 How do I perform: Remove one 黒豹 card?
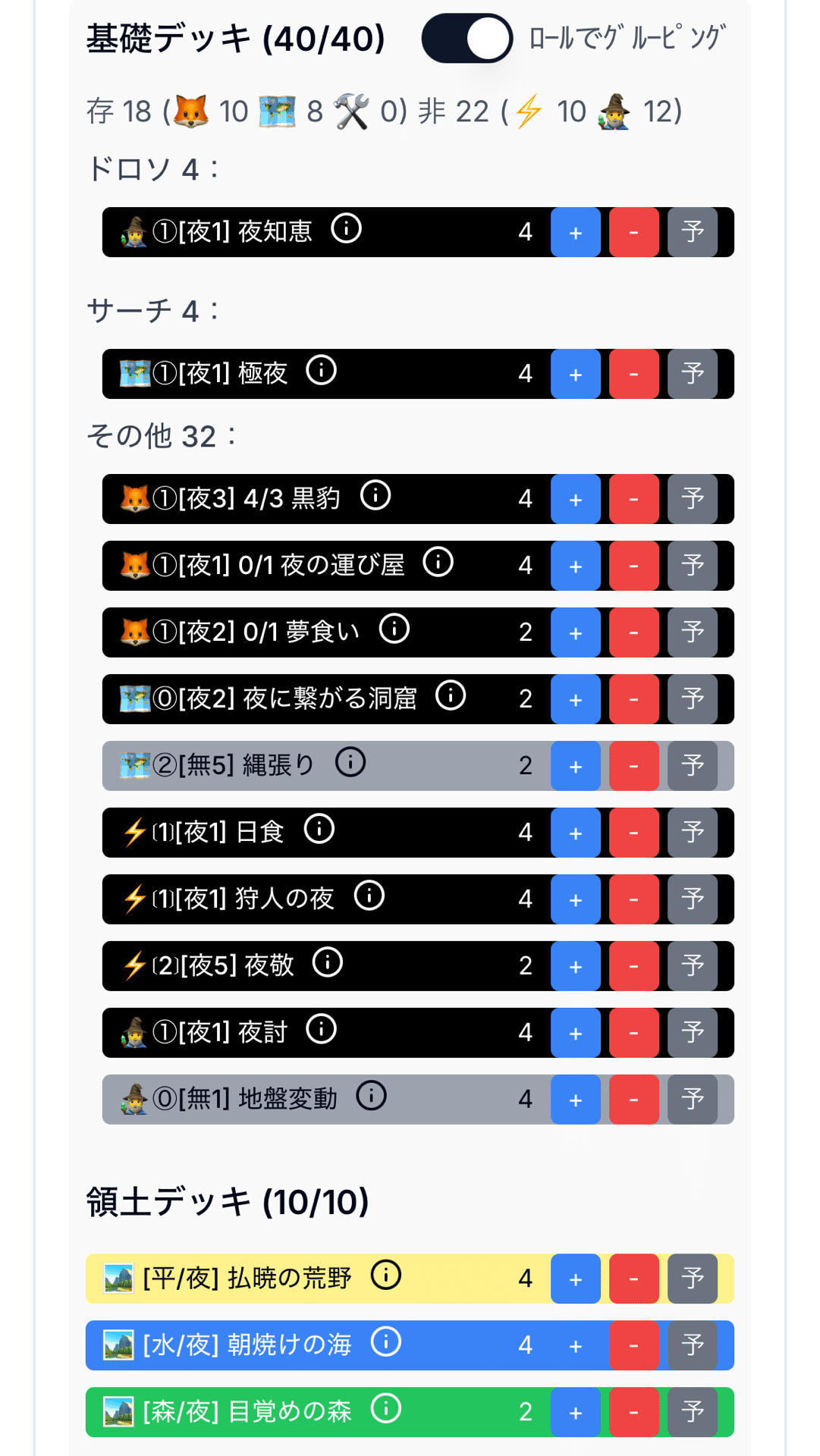tap(633, 499)
